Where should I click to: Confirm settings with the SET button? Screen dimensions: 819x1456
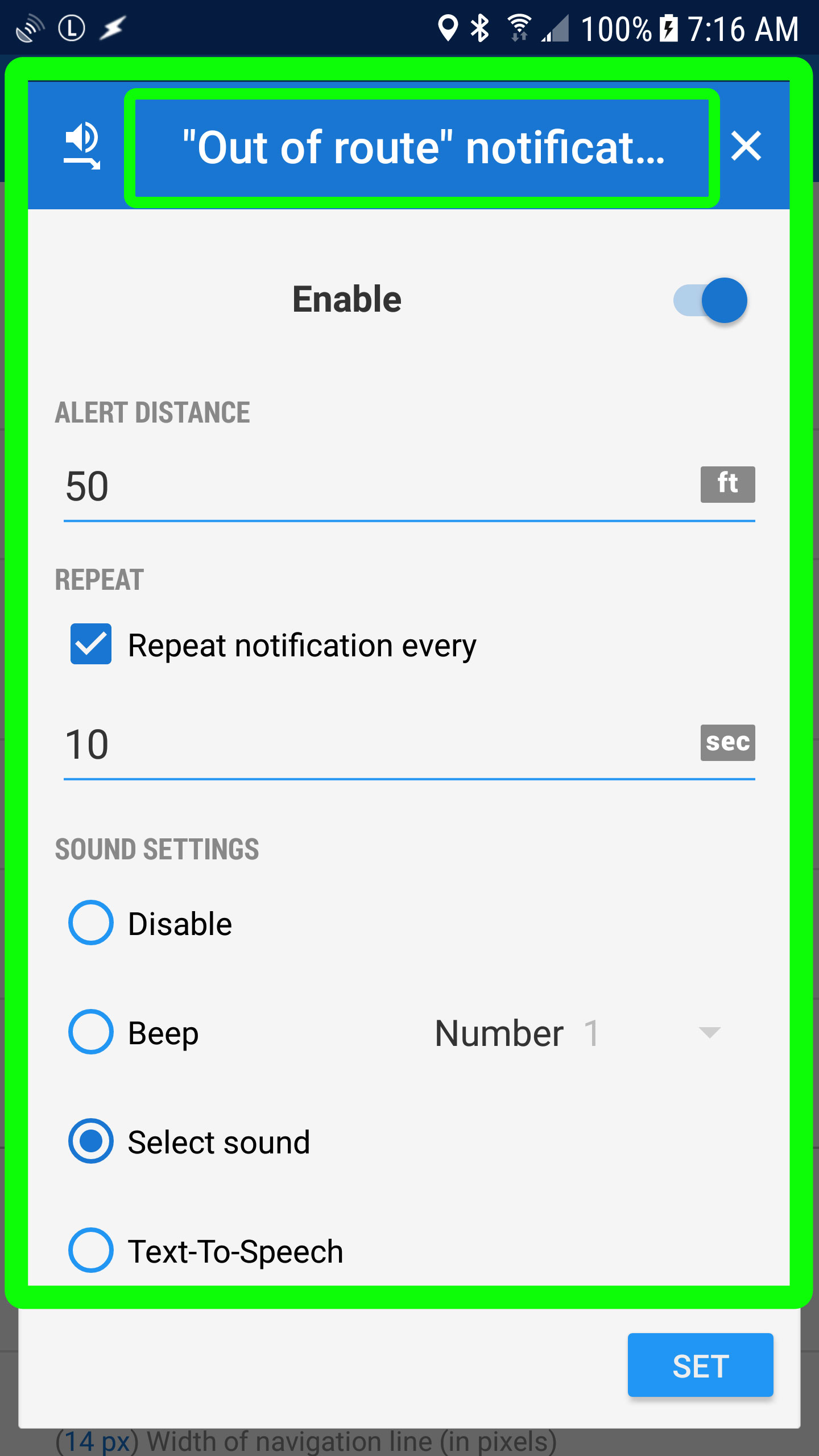pyautogui.click(x=700, y=1365)
